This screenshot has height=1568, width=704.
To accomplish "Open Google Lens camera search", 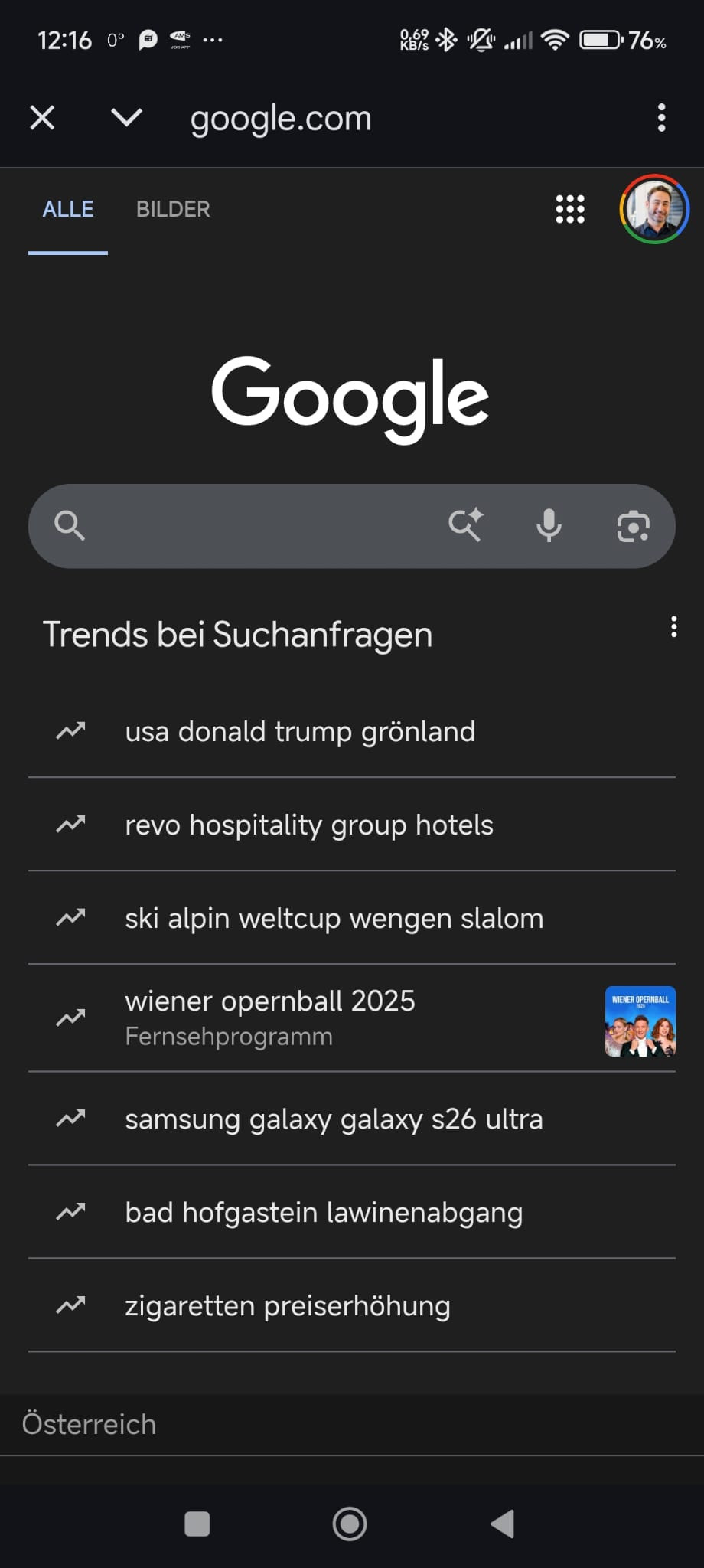I will click(634, 526).
